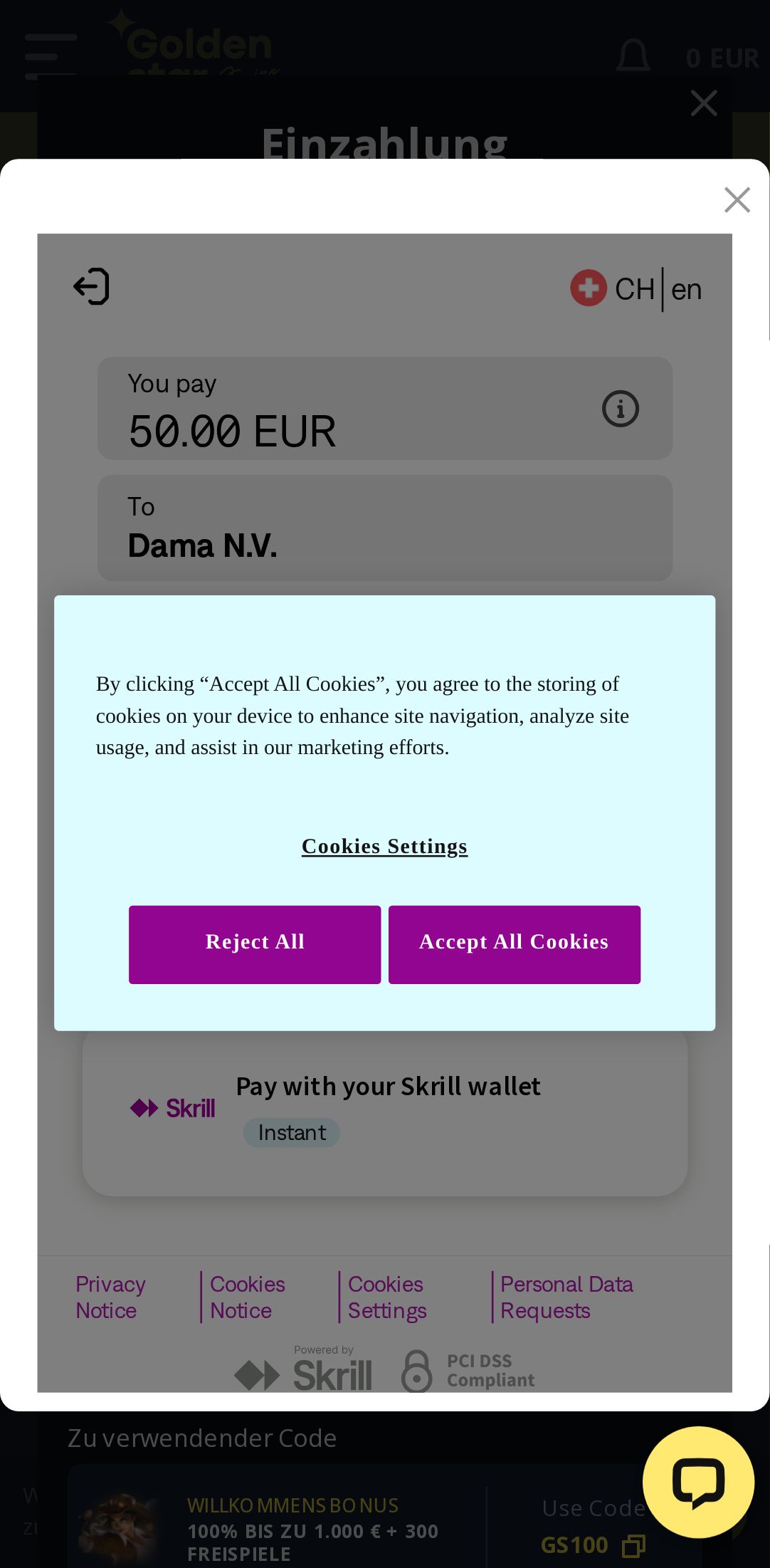Close the white payment popup

point(737,200)
